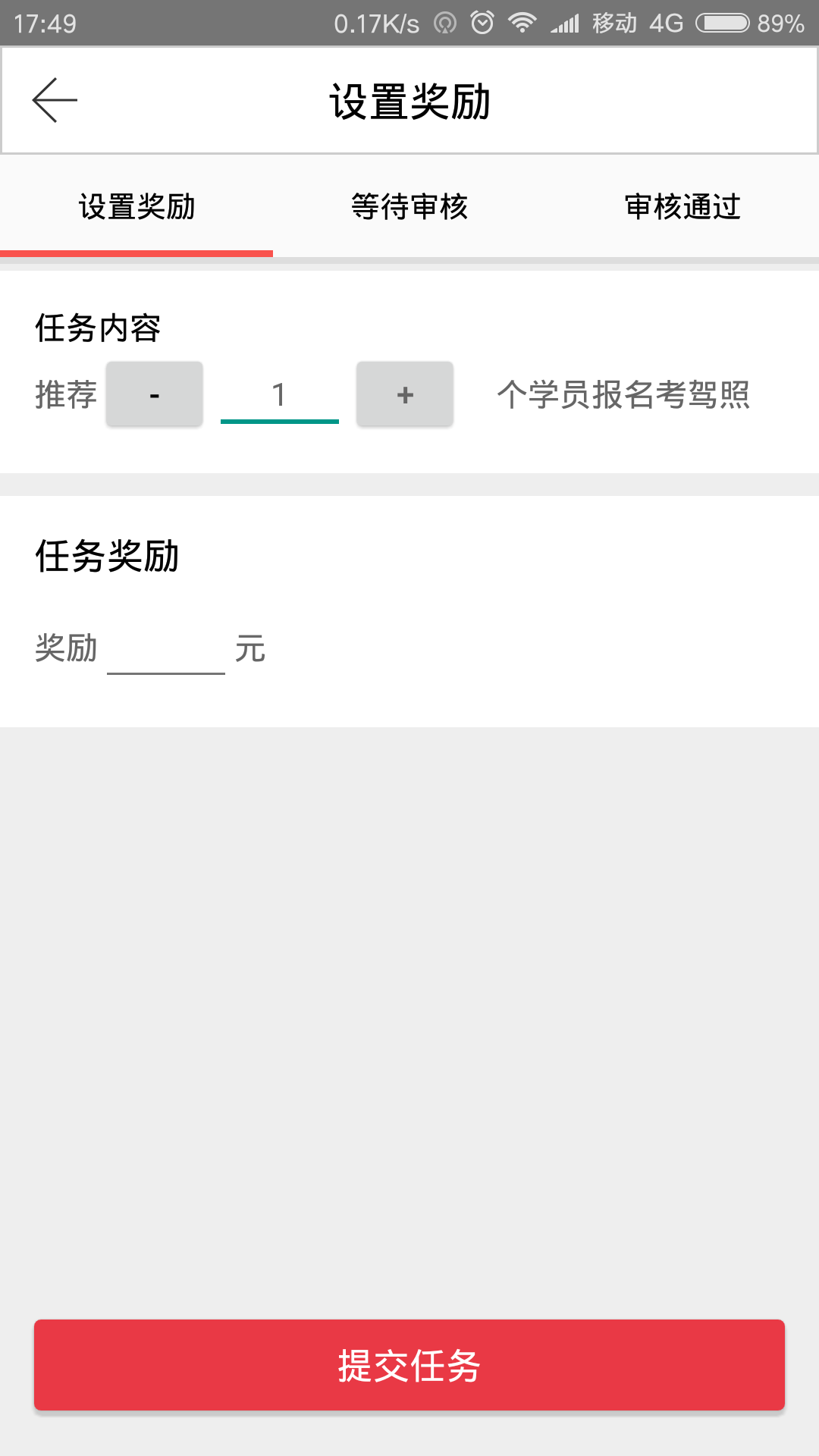The image size is (819, 1456).
Task: Tap the 设置奖励 title in header
Action: pos(409,99)
